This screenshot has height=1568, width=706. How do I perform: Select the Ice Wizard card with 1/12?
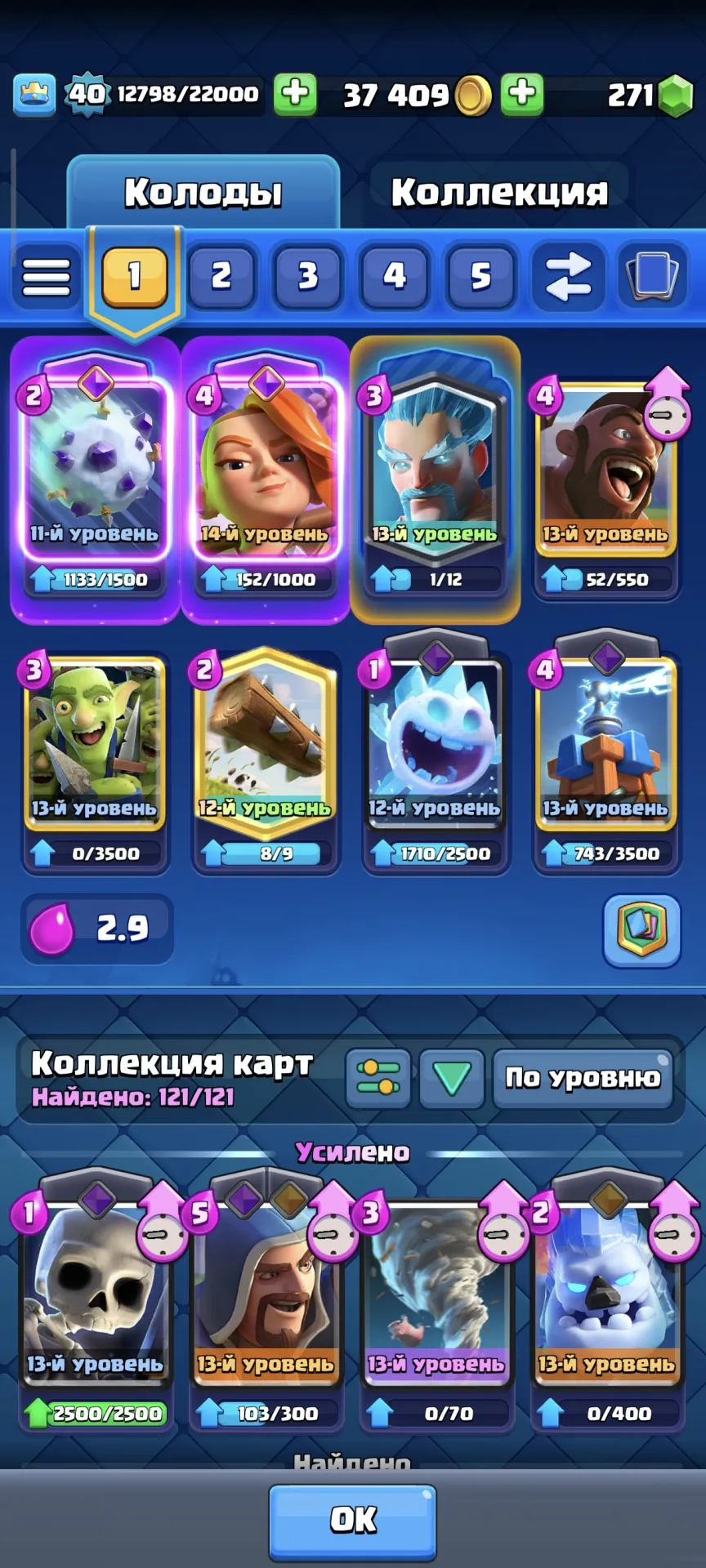(x=436, y=482)
